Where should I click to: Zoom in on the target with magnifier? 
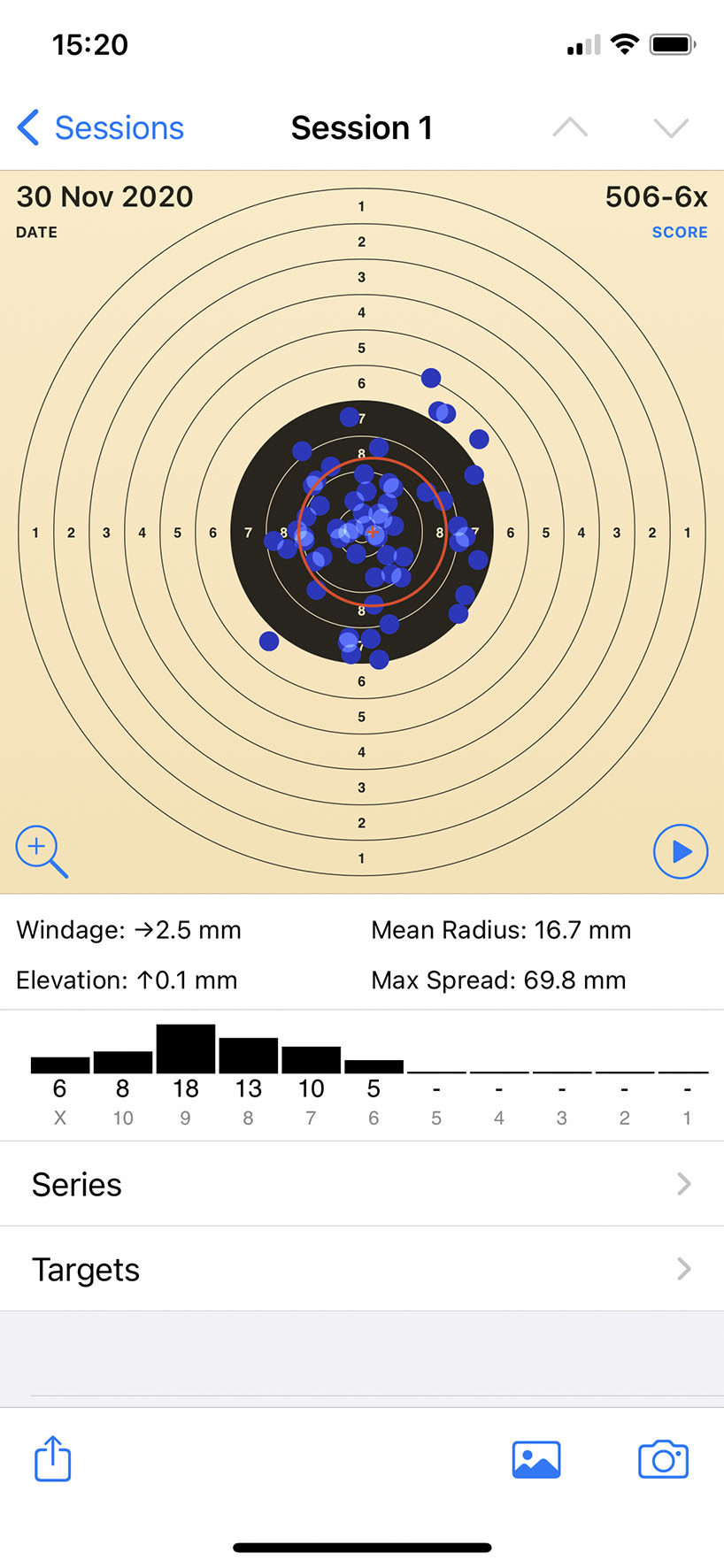pos(41,851)
